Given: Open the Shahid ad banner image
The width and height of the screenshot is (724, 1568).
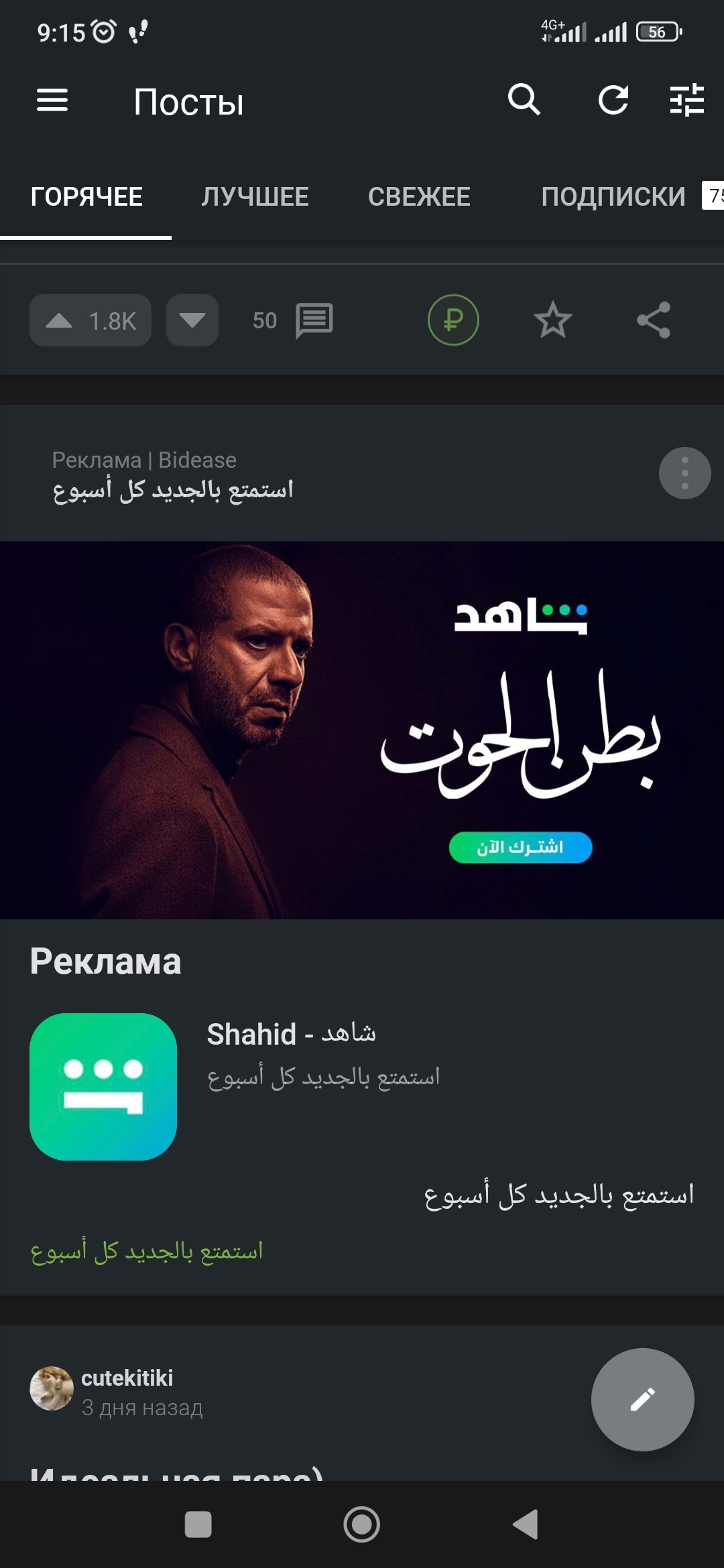Looking at the screenshot, I should tap(362, 730).
